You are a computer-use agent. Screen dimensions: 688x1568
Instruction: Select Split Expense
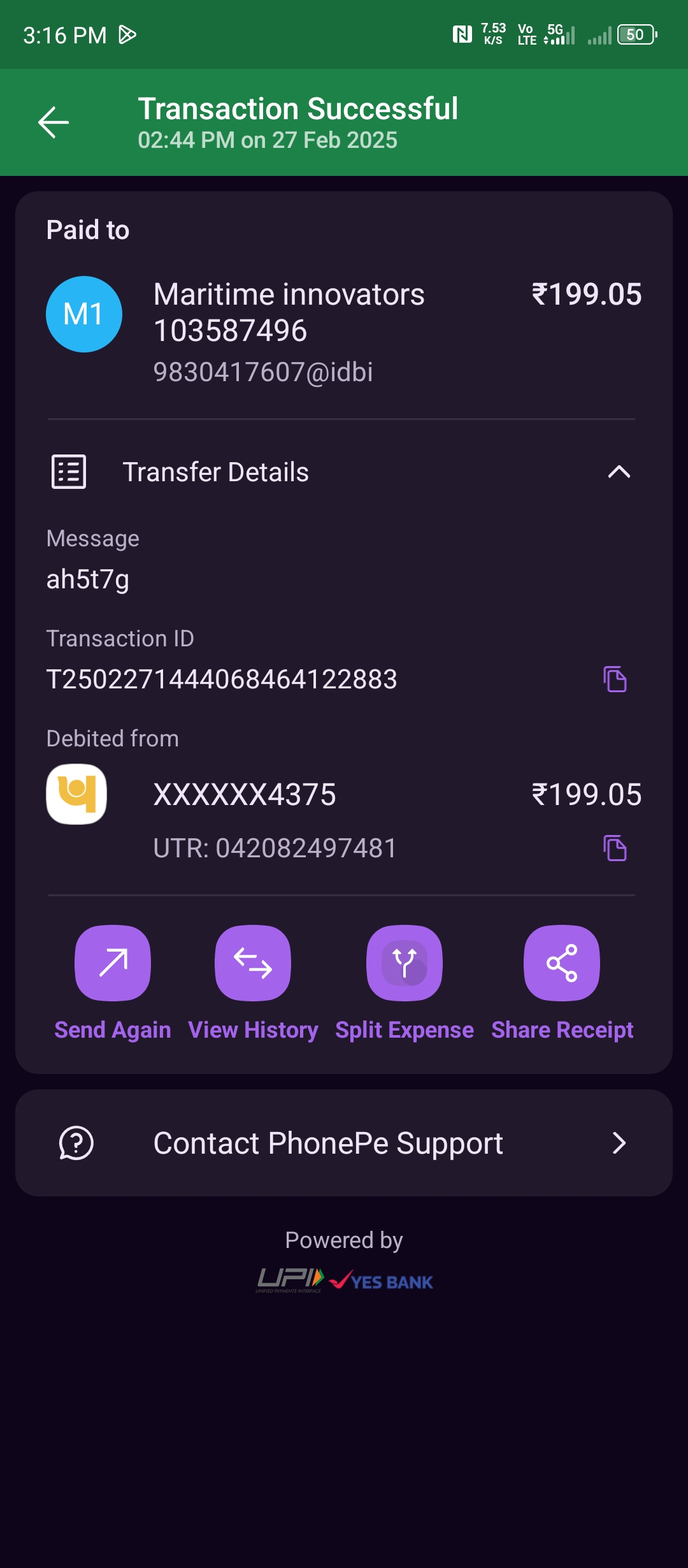(405, 963)
